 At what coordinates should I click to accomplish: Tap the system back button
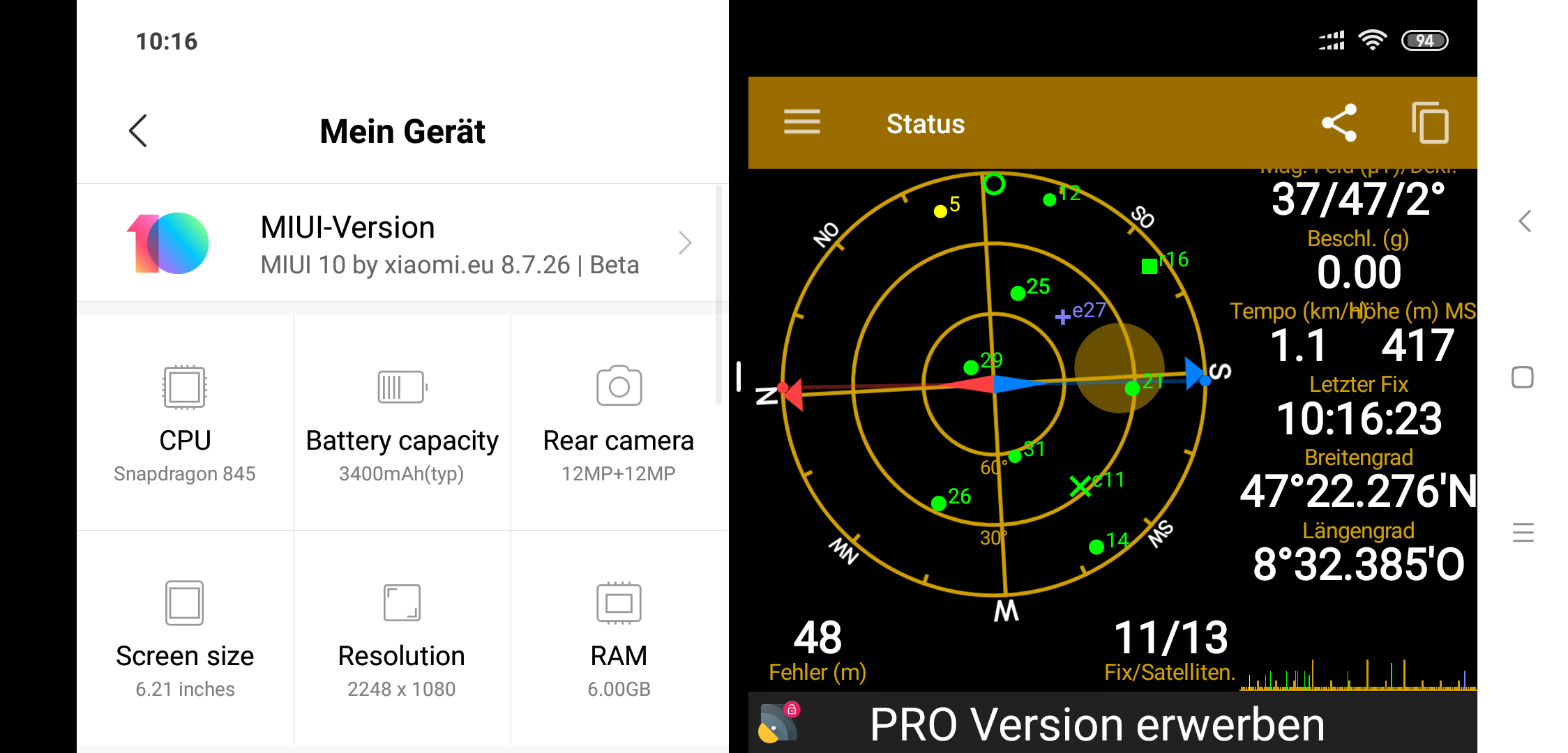[1525, 222]
